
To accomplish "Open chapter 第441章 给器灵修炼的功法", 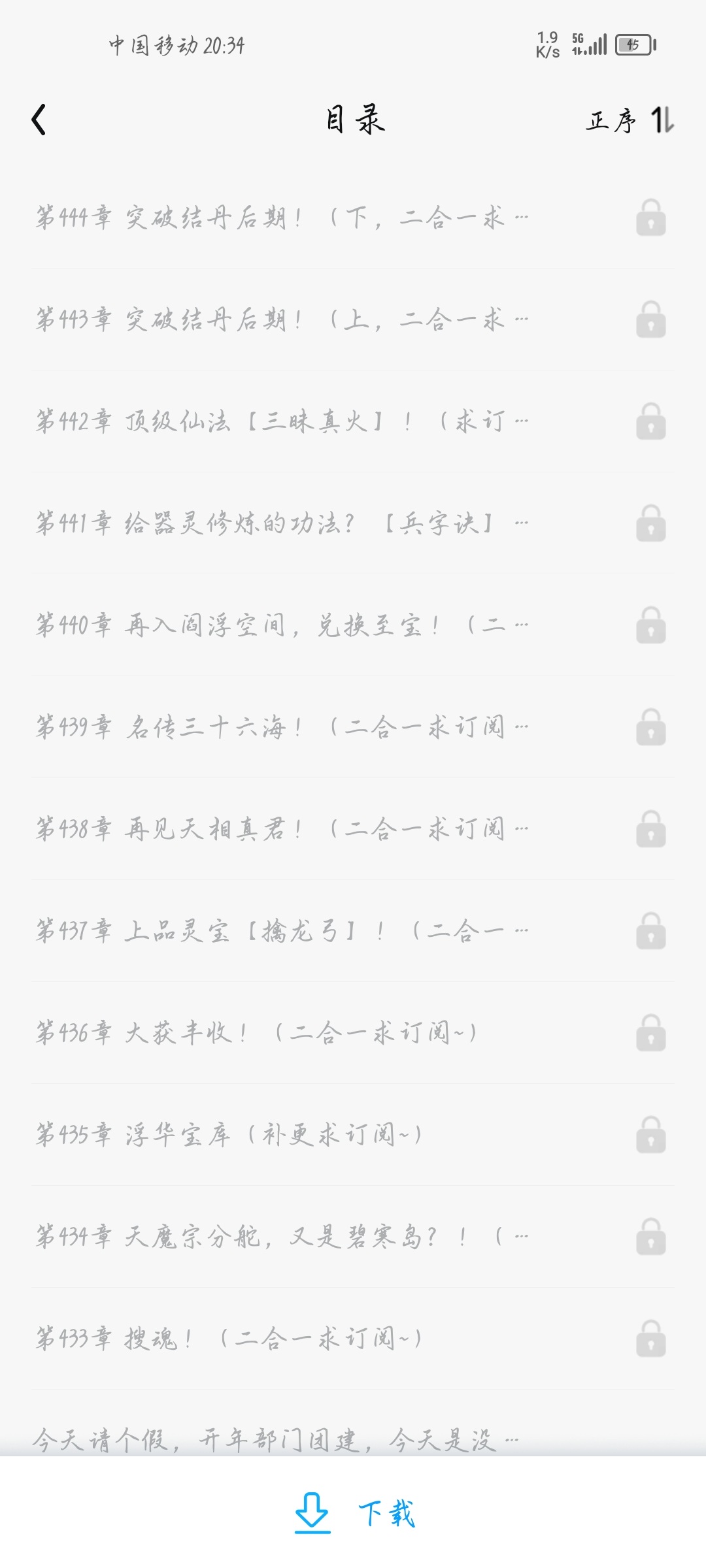I will tap(281, 523).
